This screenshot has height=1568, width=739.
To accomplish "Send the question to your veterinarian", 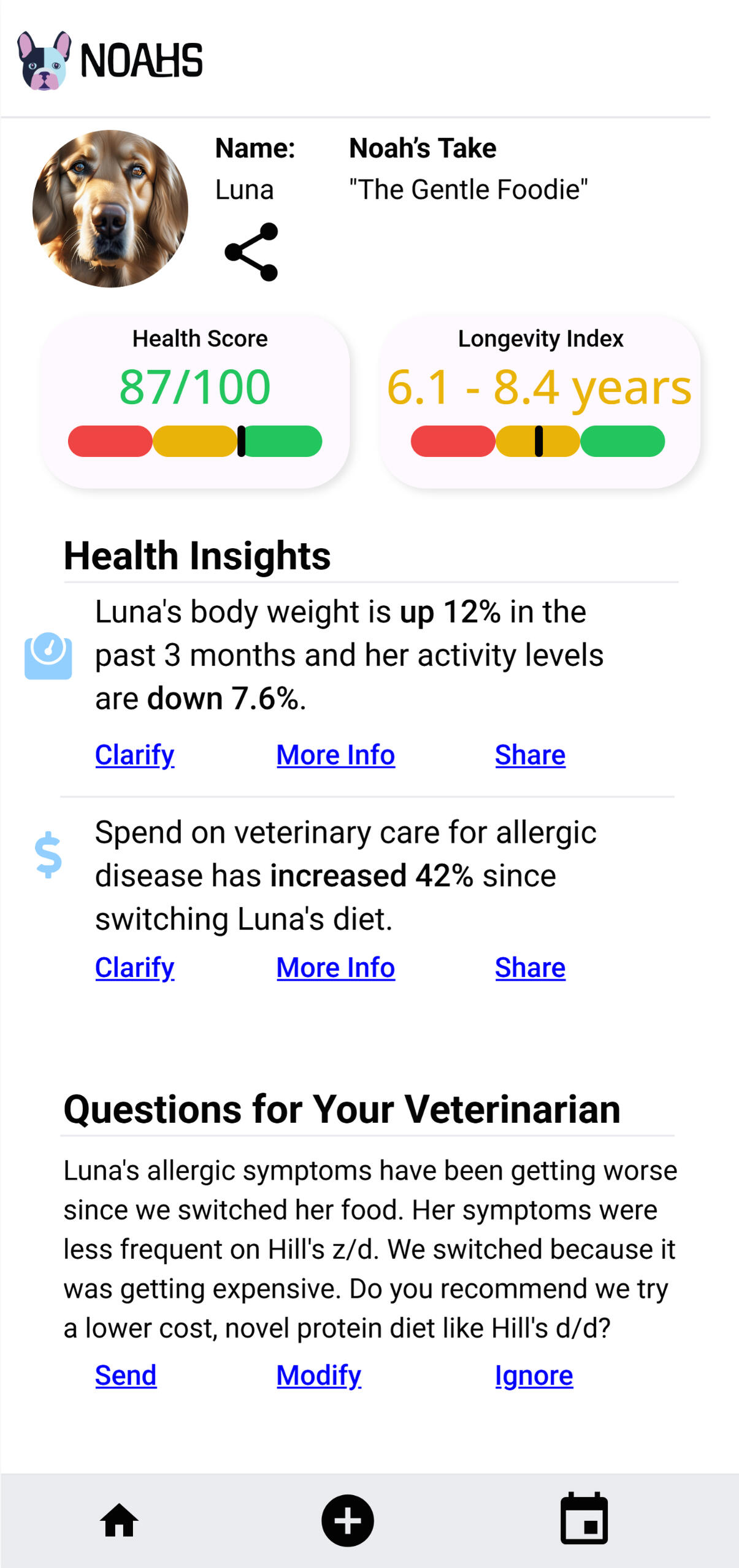I will point(125,1375).
